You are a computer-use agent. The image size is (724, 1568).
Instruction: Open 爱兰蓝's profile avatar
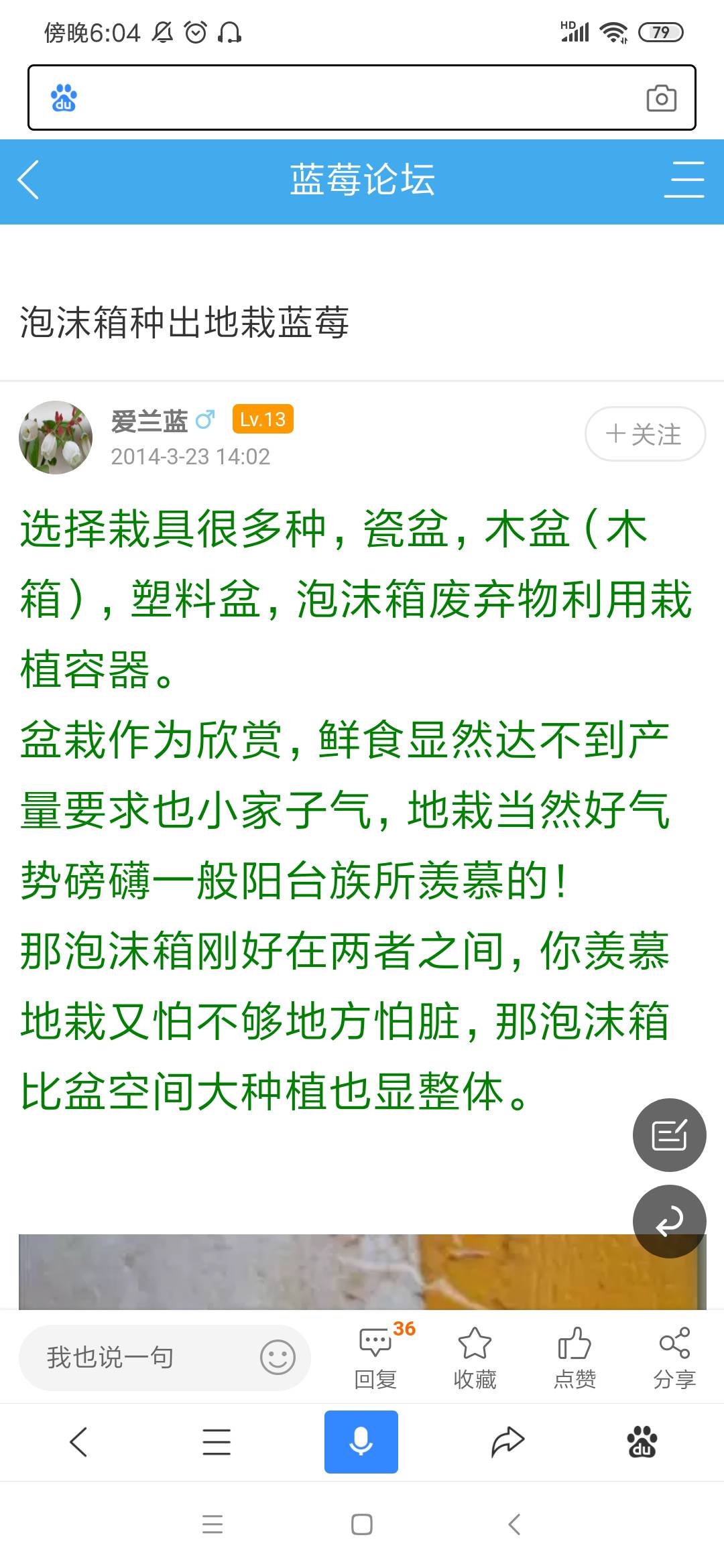[56, 438]
